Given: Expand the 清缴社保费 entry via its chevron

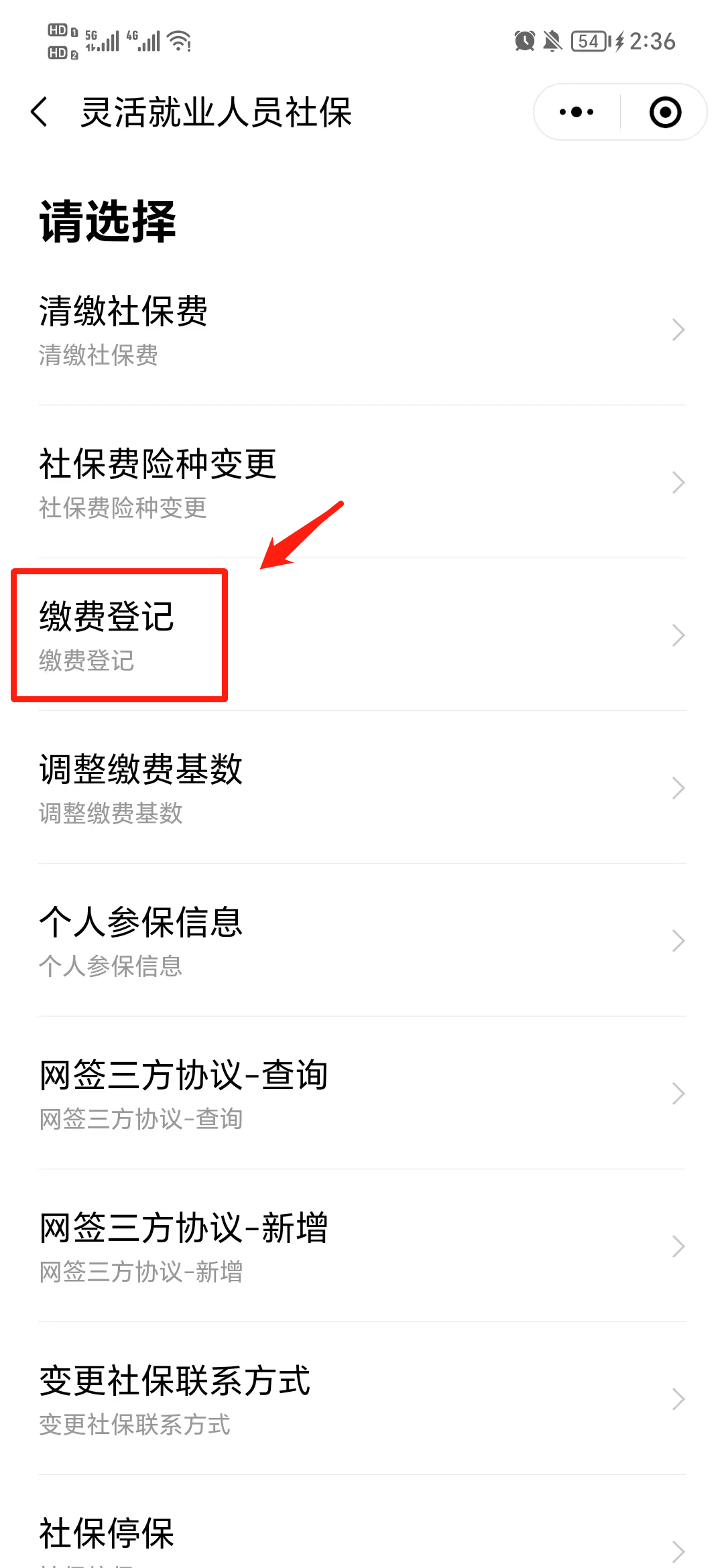Looking at the screenshot, I should click(678, 330).
